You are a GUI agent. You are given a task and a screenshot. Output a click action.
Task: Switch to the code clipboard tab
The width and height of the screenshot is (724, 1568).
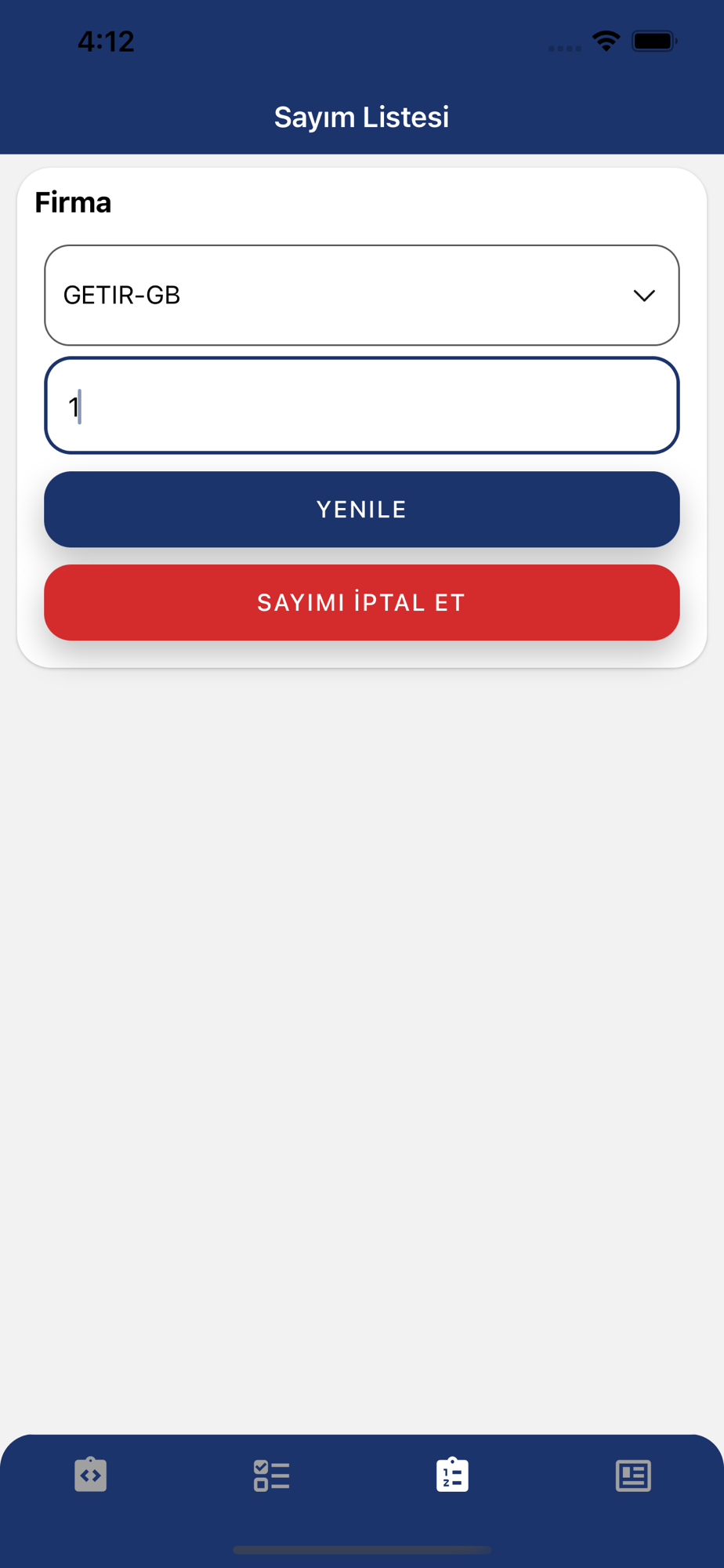pyautogui.click(x=91, y=1475)
